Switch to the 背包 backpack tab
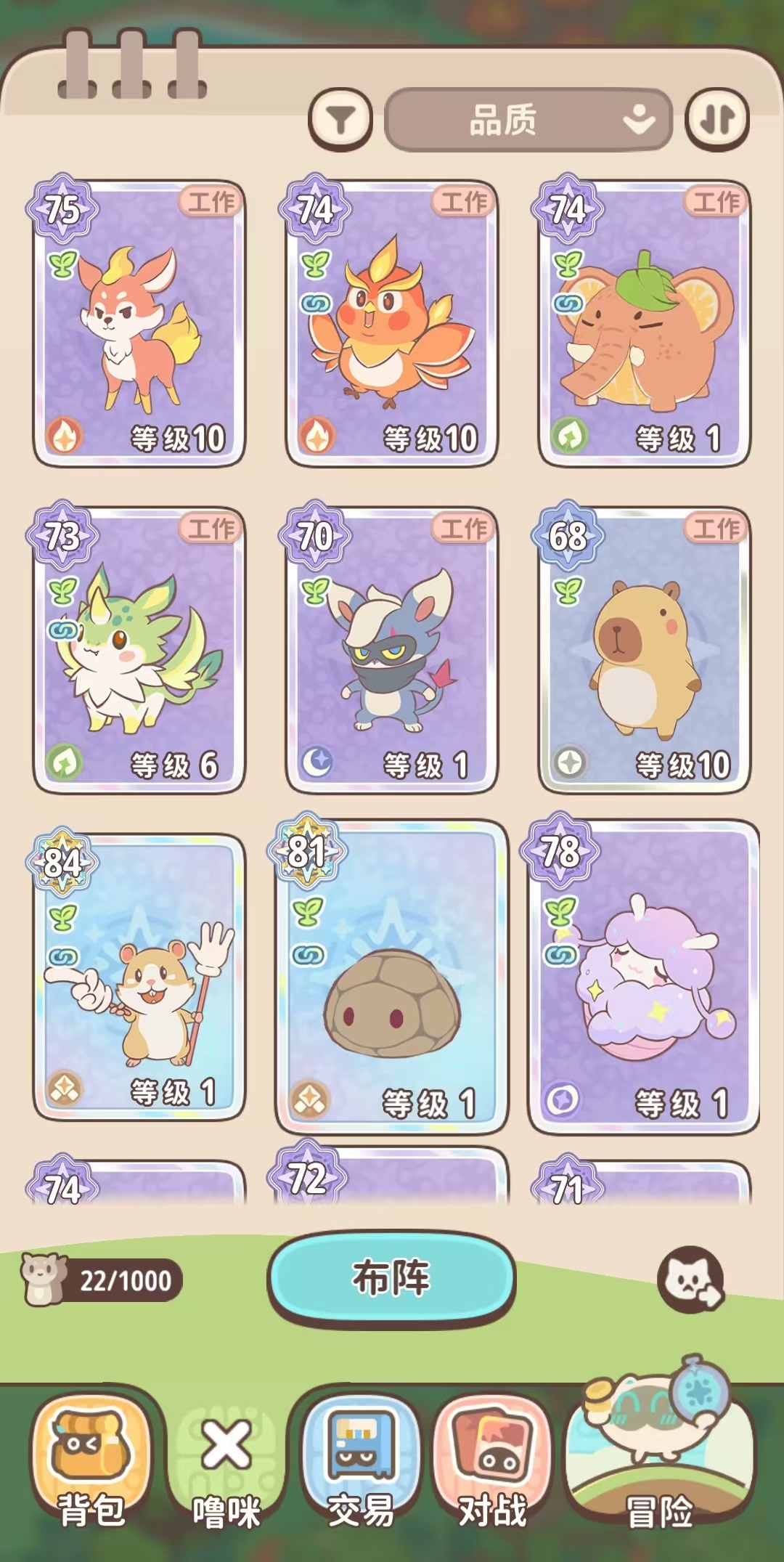784x1562 pixels. point(91,1460)
